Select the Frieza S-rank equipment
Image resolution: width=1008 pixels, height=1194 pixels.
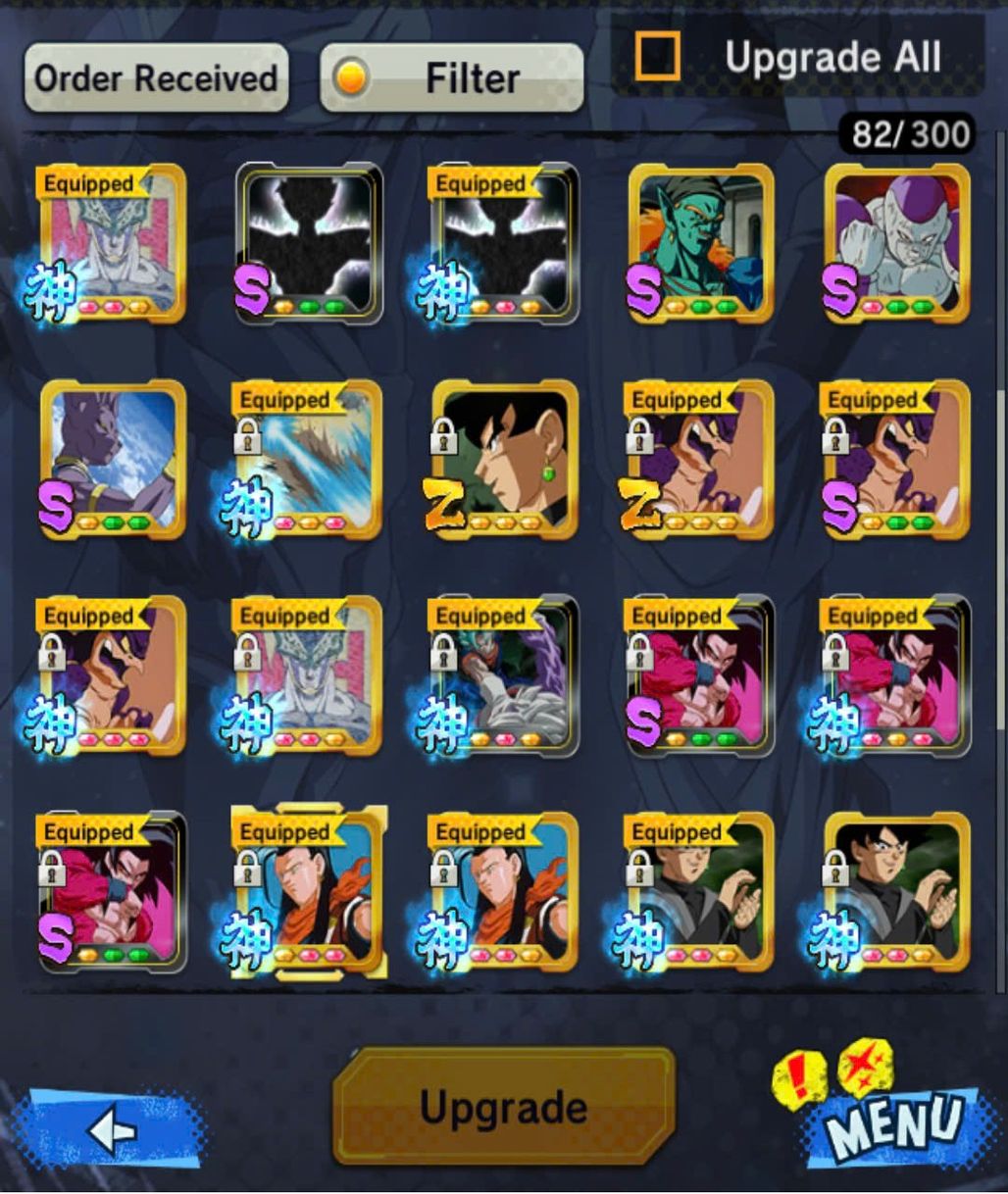pos(896,242)
